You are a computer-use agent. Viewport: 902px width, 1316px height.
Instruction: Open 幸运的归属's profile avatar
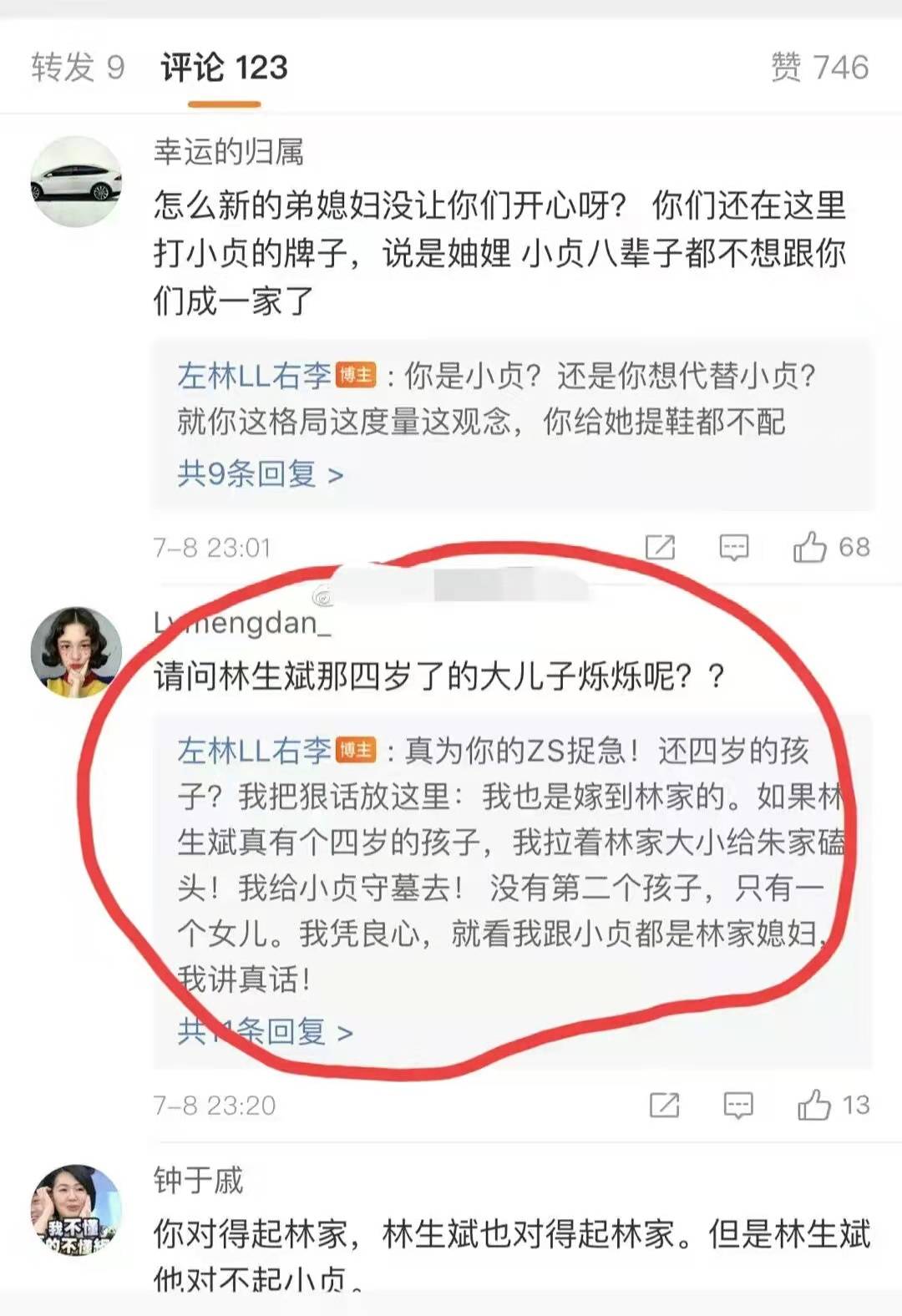(x=76, y=181)
